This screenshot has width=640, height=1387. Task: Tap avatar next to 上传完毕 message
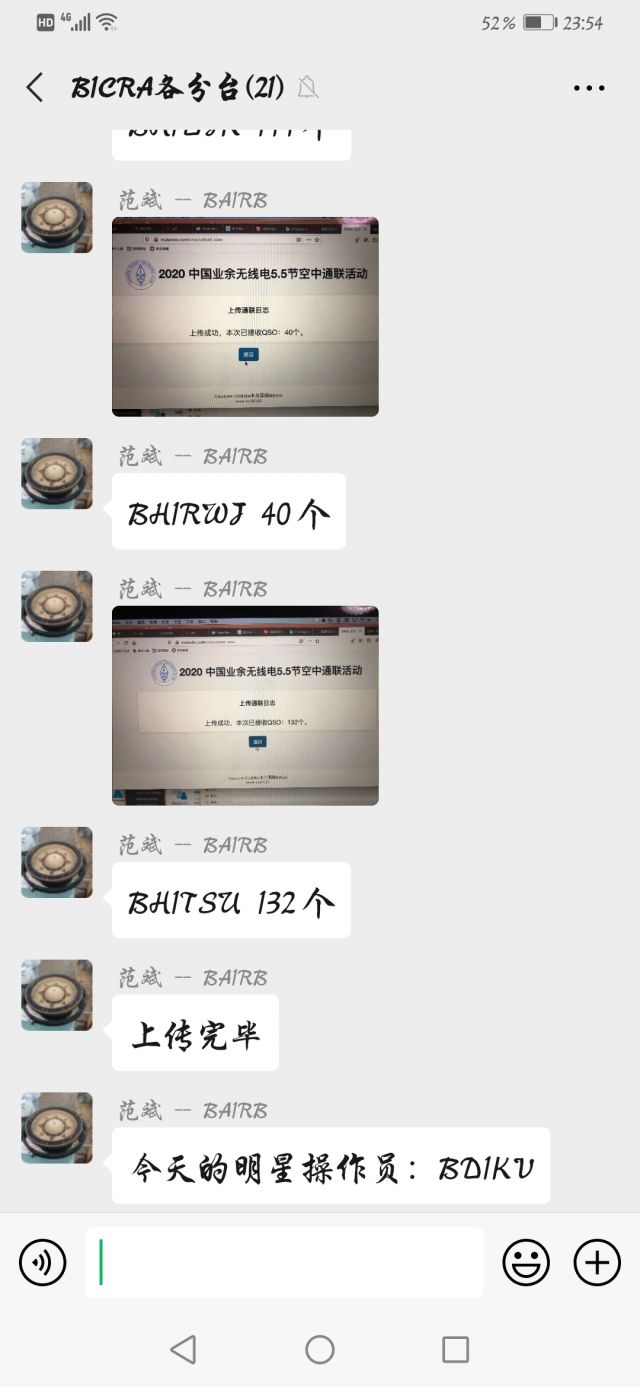point(57,995)
